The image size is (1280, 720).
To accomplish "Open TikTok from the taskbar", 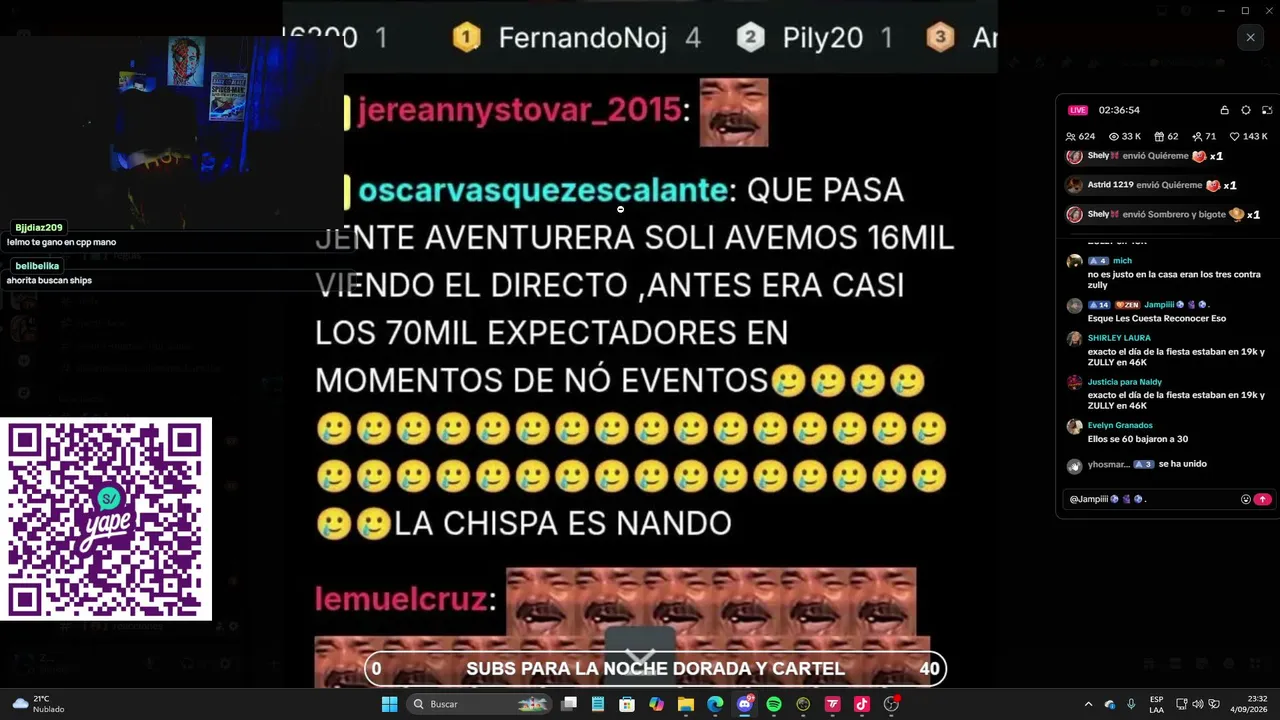I will coord(861,704).
